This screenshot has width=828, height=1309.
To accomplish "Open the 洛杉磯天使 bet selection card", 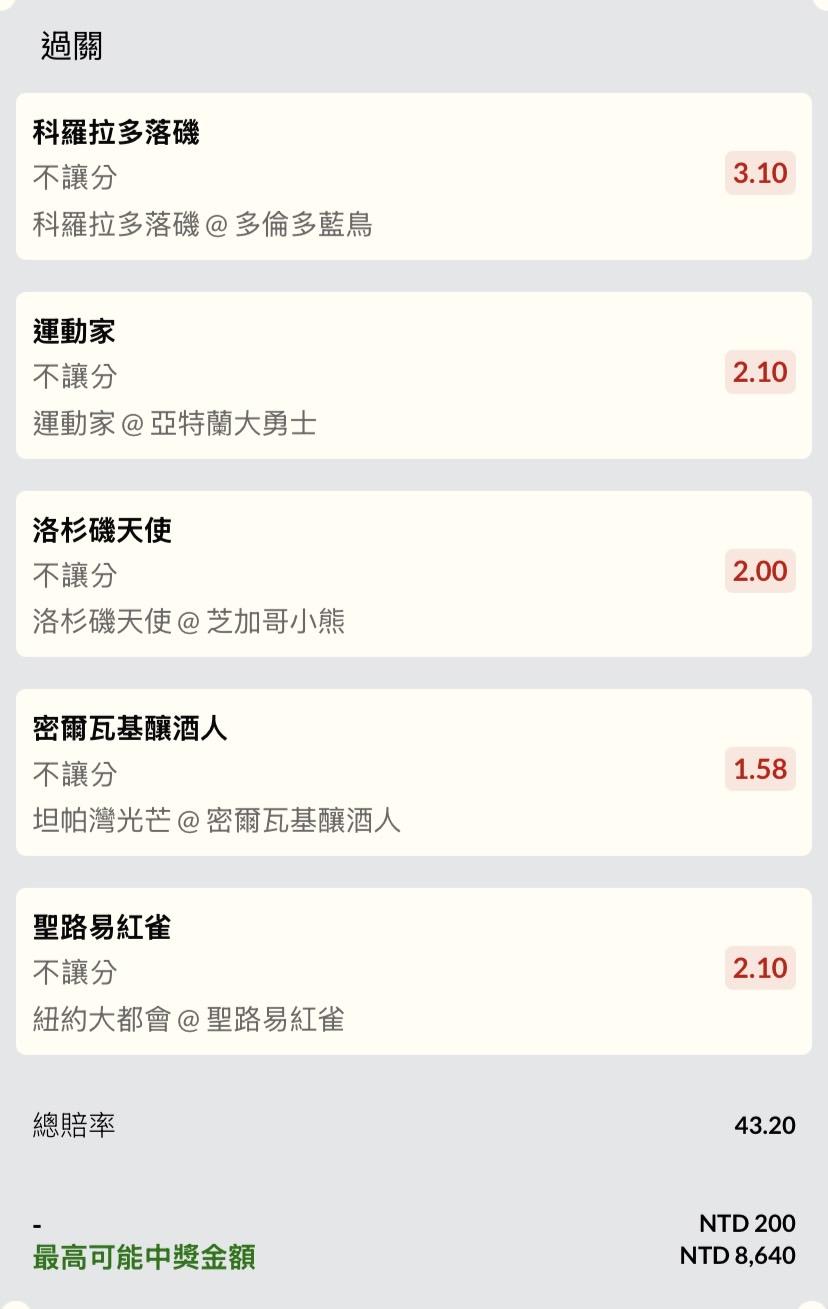I will 413,574.
